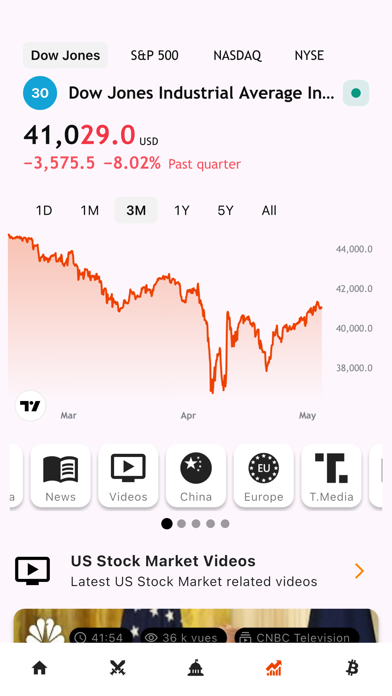Open the China tile

(x=196, y=476)
